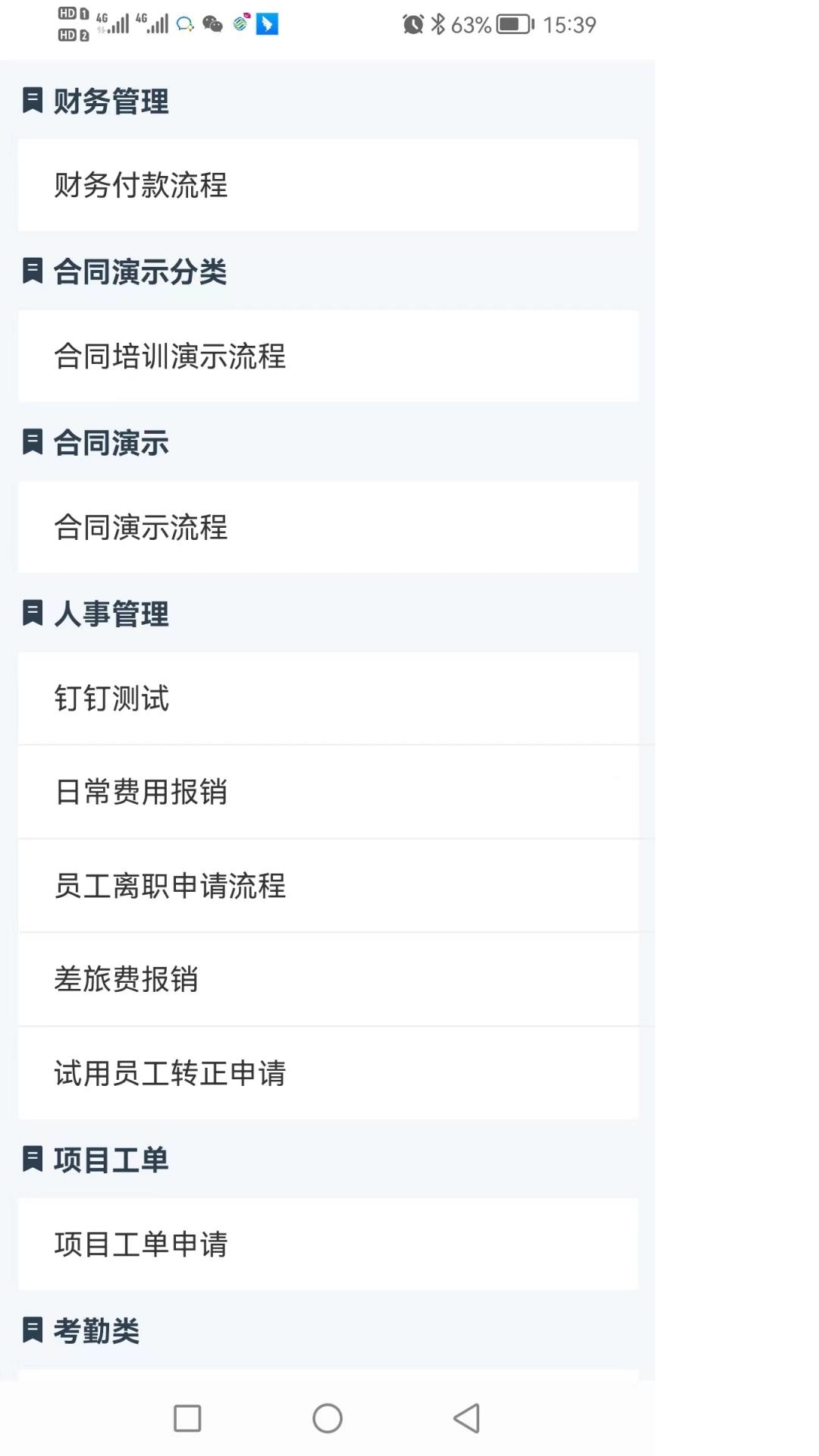This screenshot has height=1456, width=819.
Task: Open 钉钉测试 workflow
Action: (x=328, y=698)
